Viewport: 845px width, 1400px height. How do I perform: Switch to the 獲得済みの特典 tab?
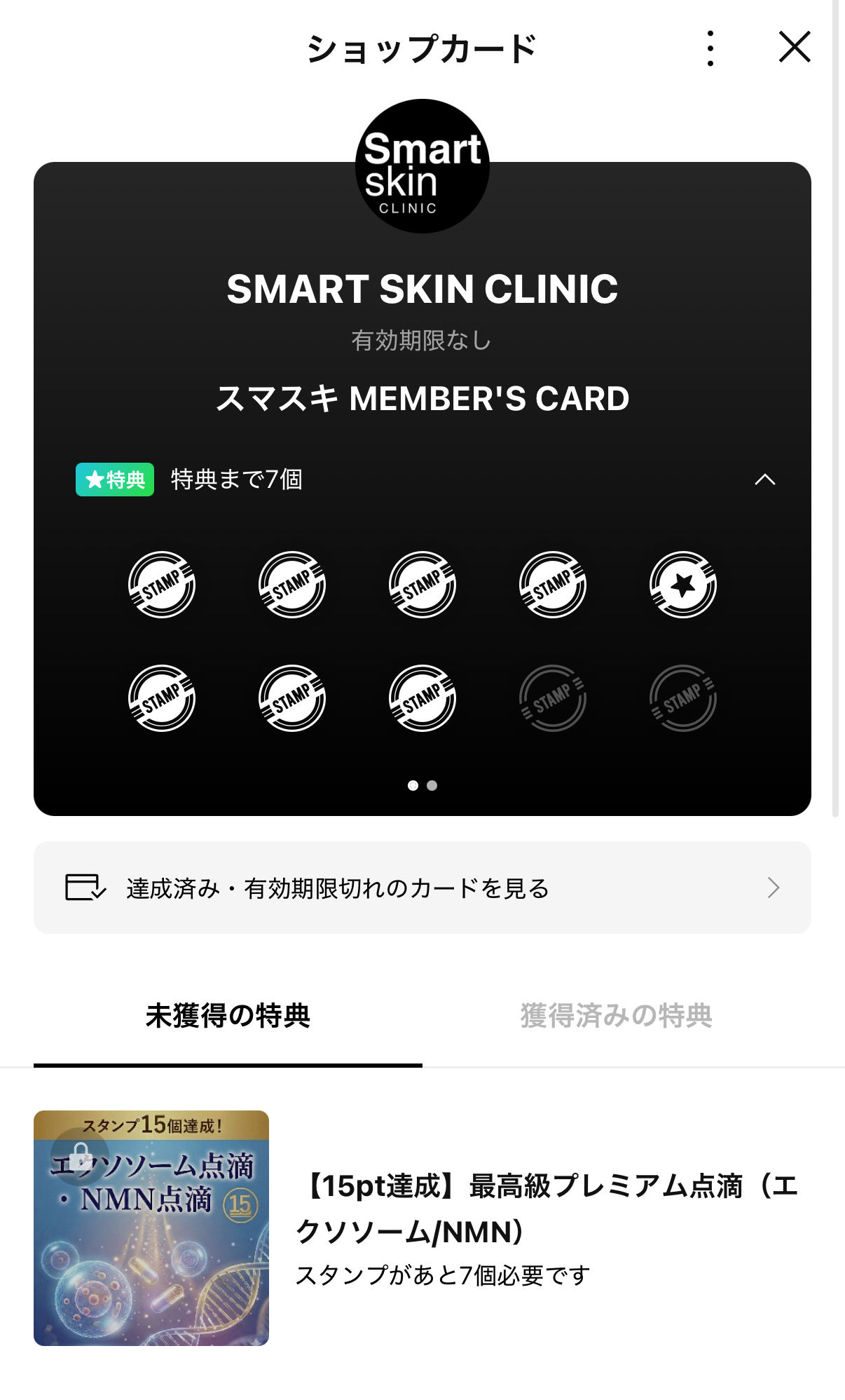click(616, 1016)
